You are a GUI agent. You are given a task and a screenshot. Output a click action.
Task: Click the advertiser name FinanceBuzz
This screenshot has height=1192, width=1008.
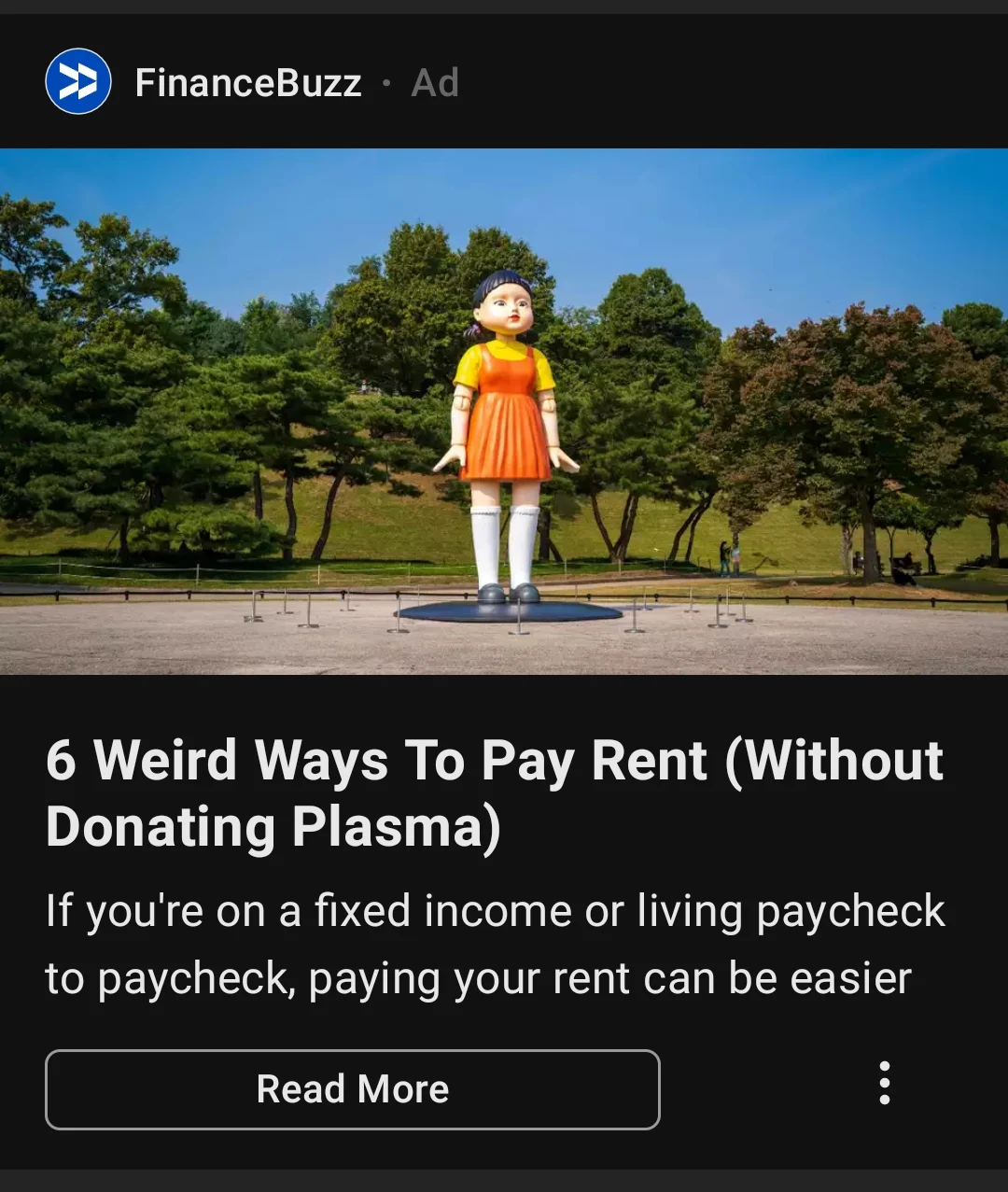click(x=248, y=82)
